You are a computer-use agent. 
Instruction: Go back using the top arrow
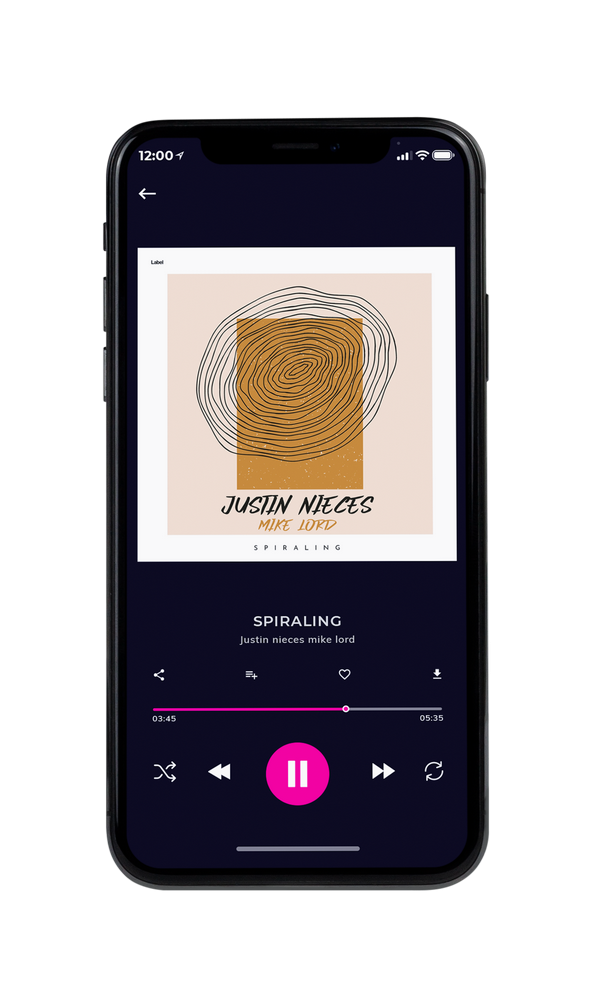tap(147, 194)
